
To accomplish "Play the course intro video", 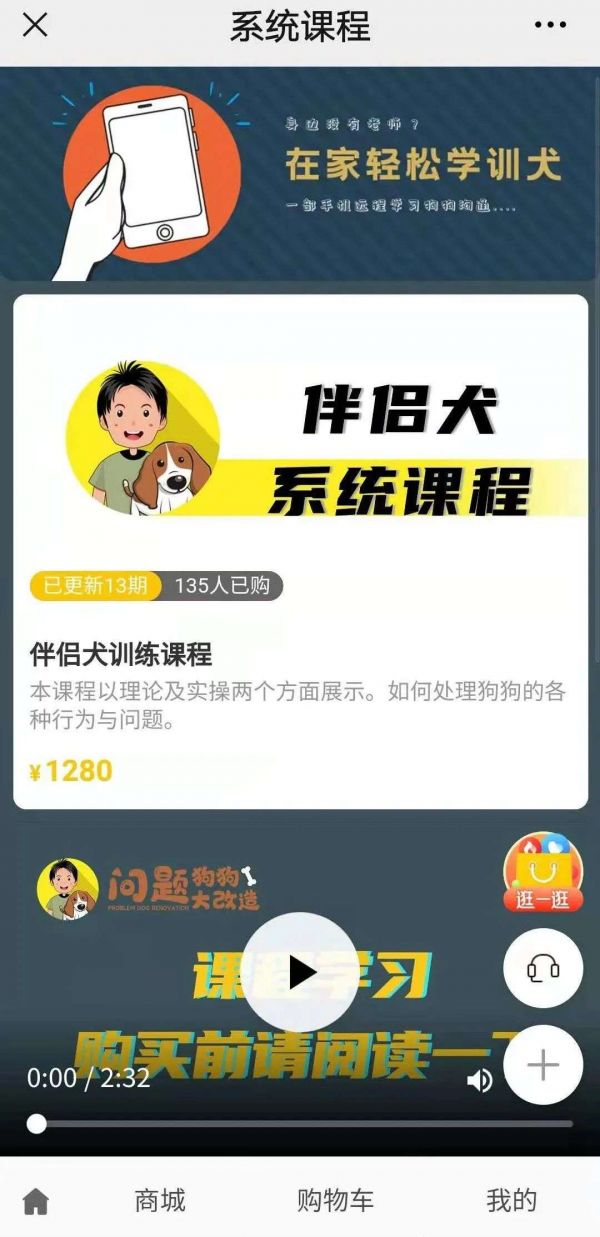I will 300,971.
